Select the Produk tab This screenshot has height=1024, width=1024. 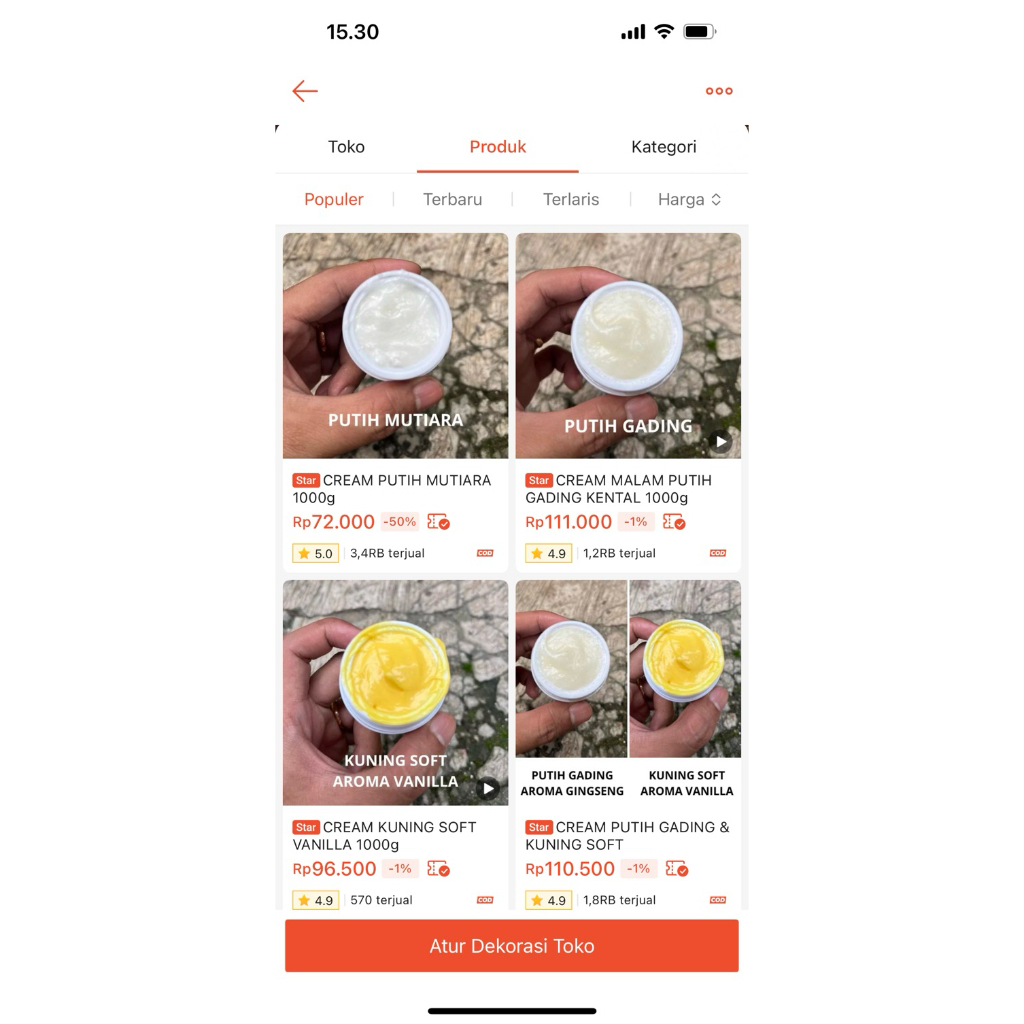tap(497, 147)
